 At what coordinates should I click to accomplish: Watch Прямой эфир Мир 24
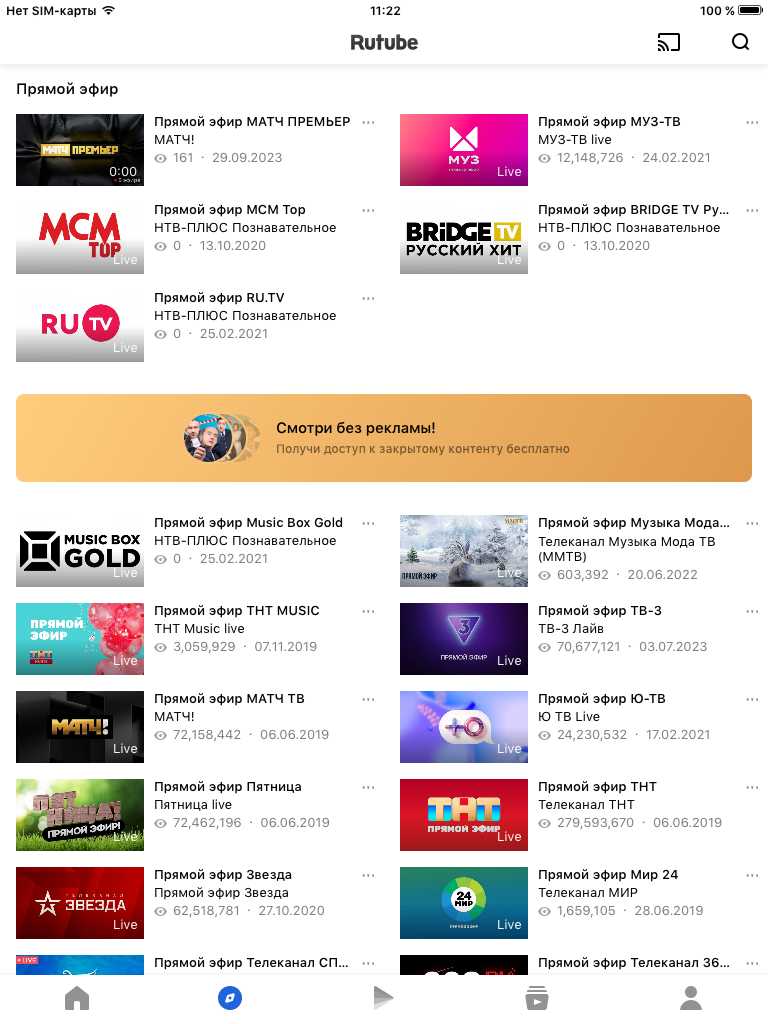464,903
